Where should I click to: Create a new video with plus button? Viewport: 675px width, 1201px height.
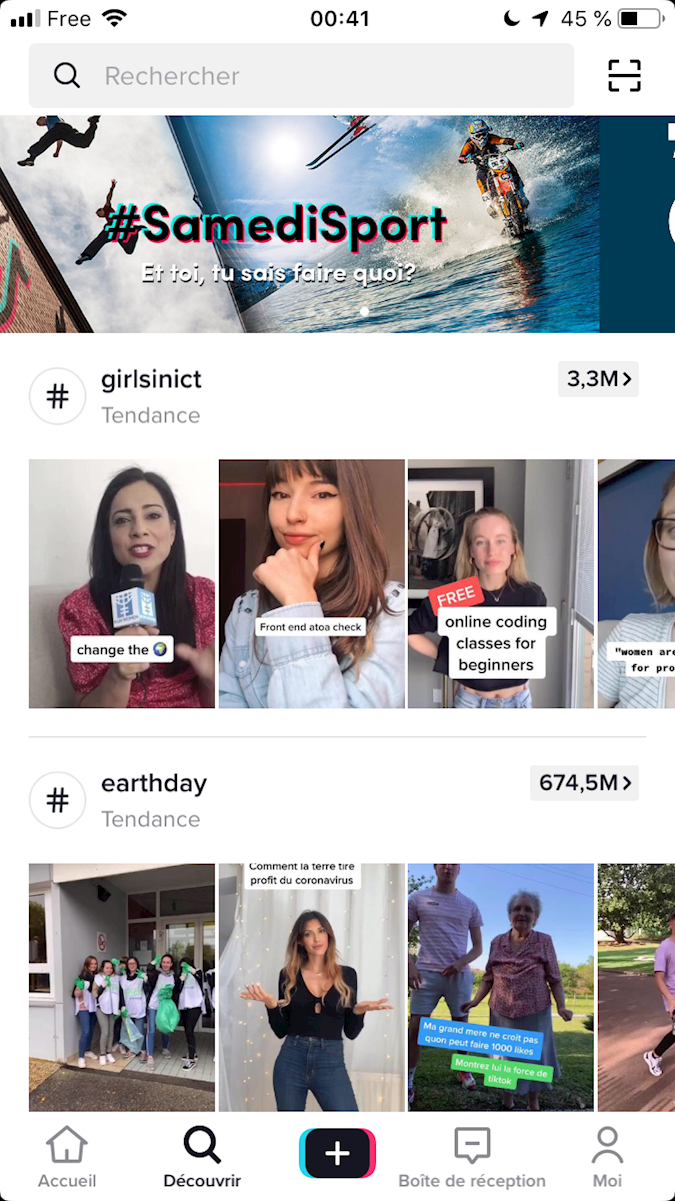337,1154
